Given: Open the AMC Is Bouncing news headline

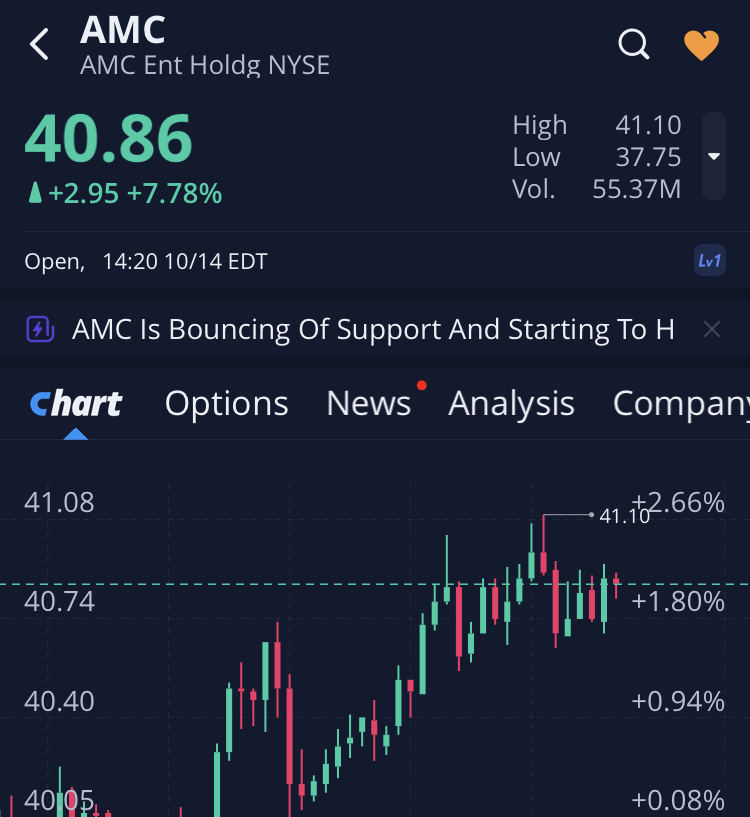Looking at the screenshot, I should 372,329.
